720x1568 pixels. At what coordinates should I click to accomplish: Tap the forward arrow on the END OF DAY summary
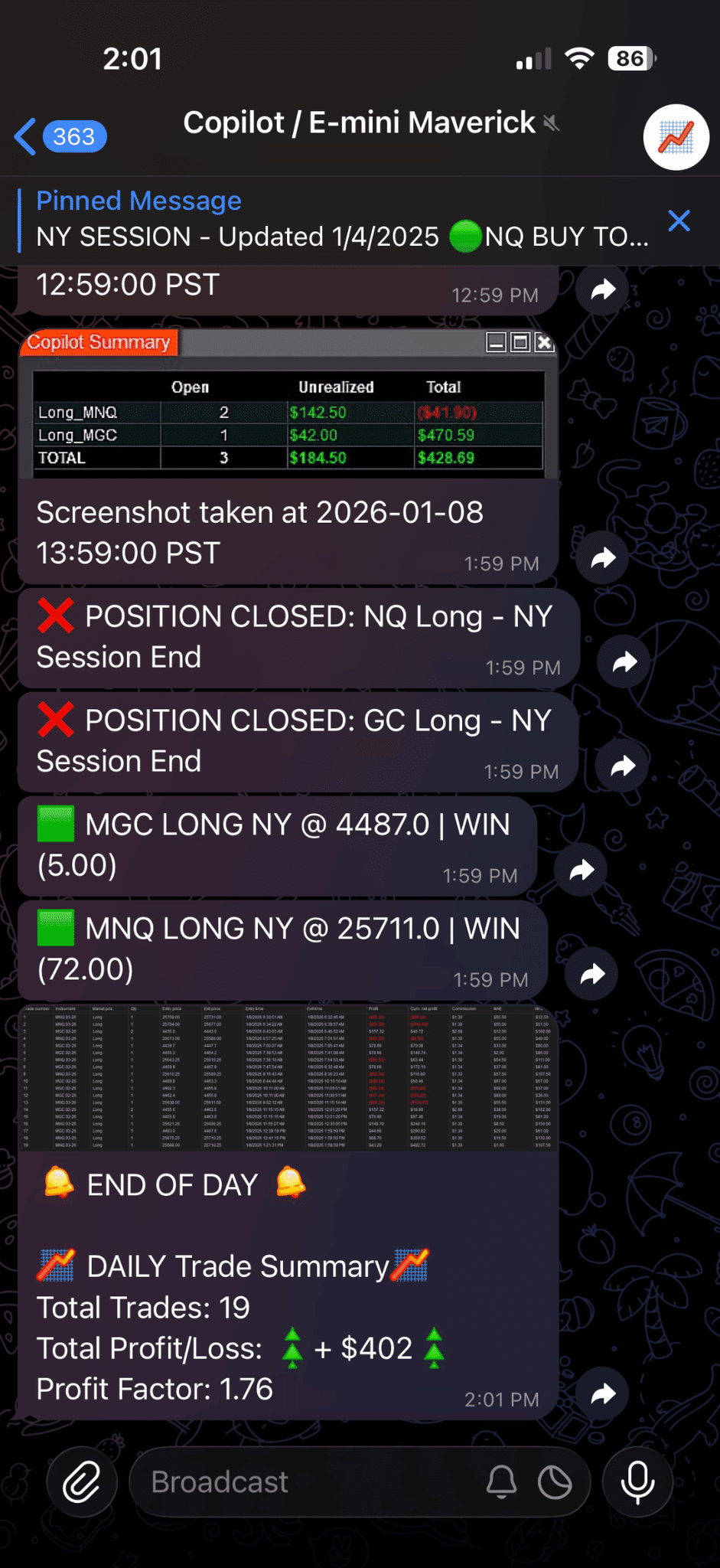[x=602, y=1393]
